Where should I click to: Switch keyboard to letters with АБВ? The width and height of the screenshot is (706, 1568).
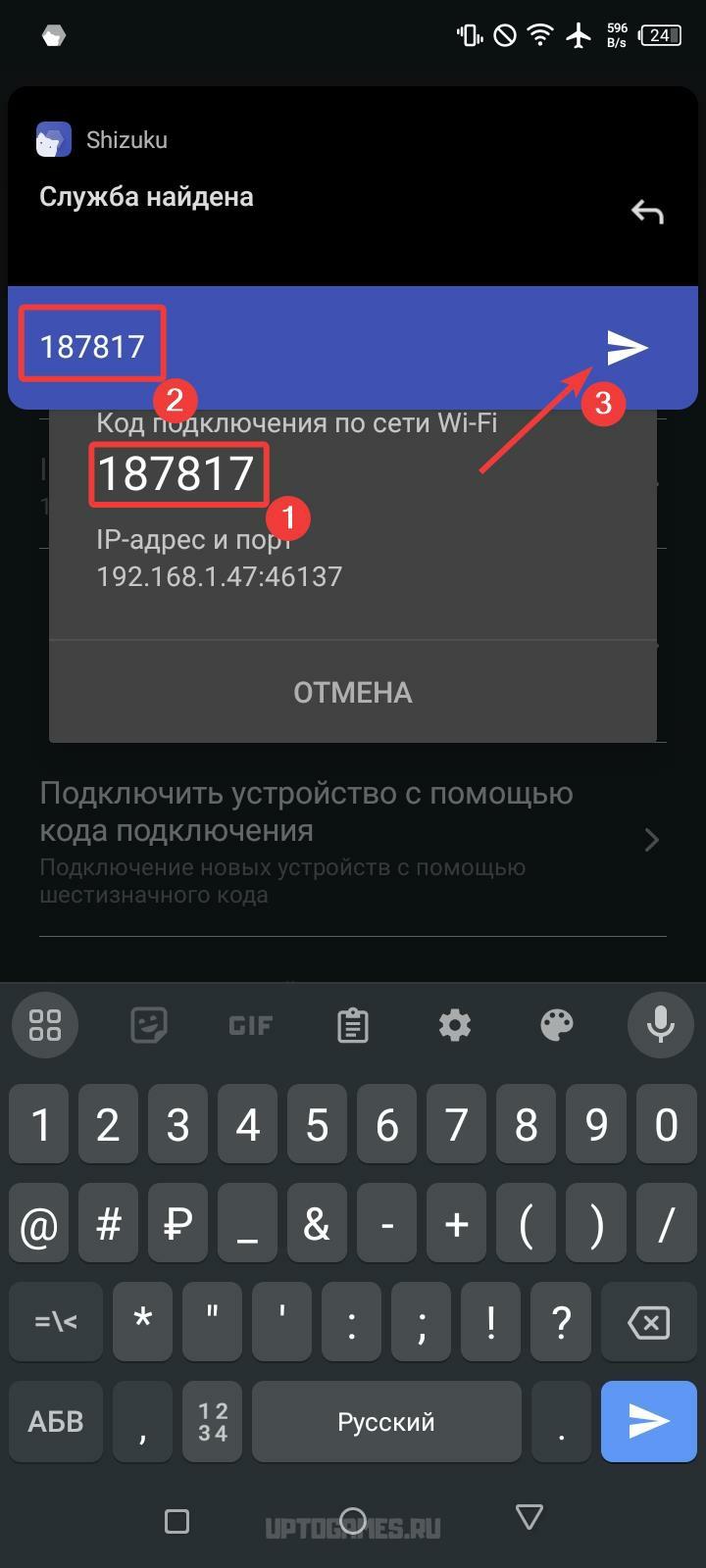click(x=56, y=1421)
